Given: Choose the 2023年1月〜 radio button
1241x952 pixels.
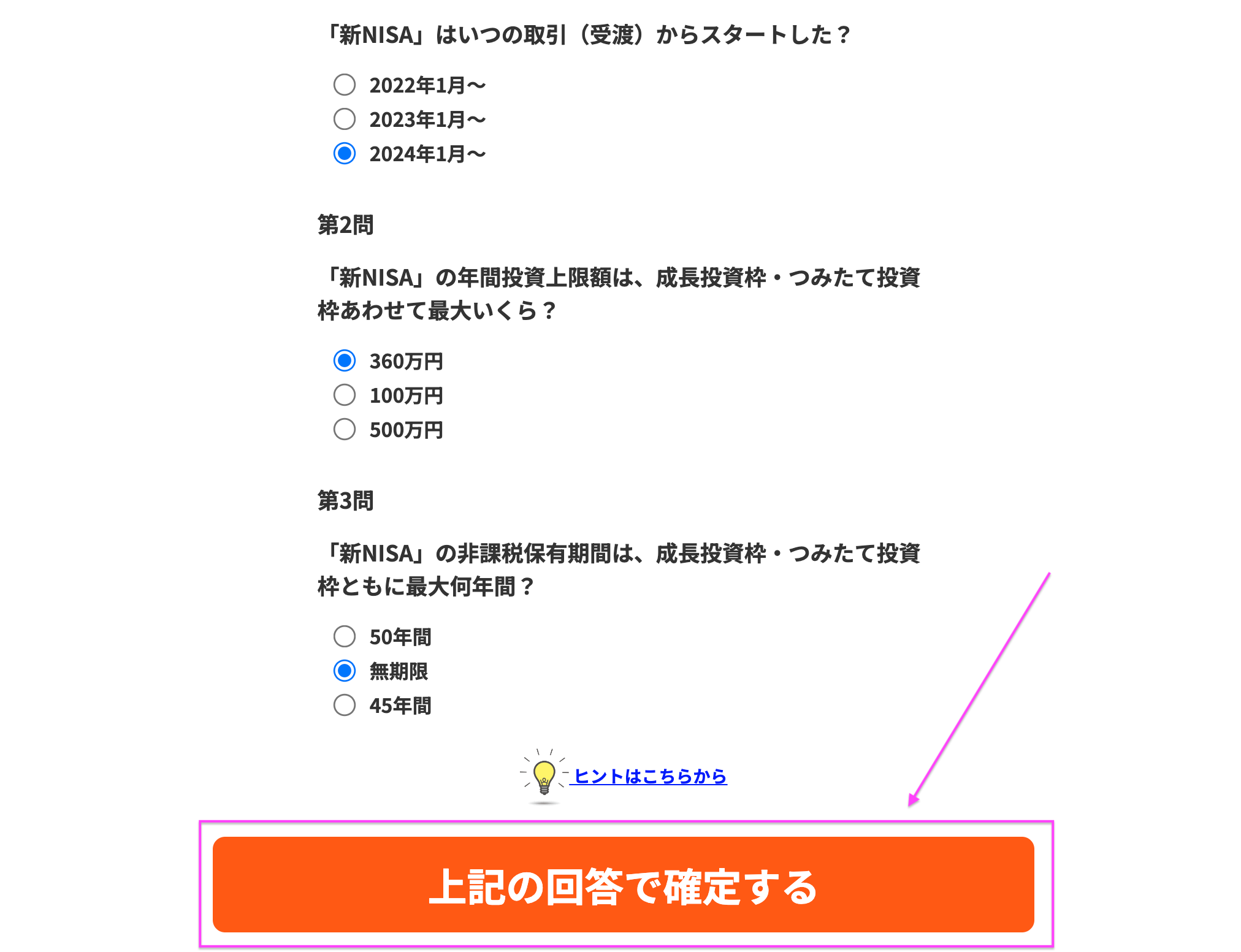Looking at the screenshot, I should (x=345, y=120).
